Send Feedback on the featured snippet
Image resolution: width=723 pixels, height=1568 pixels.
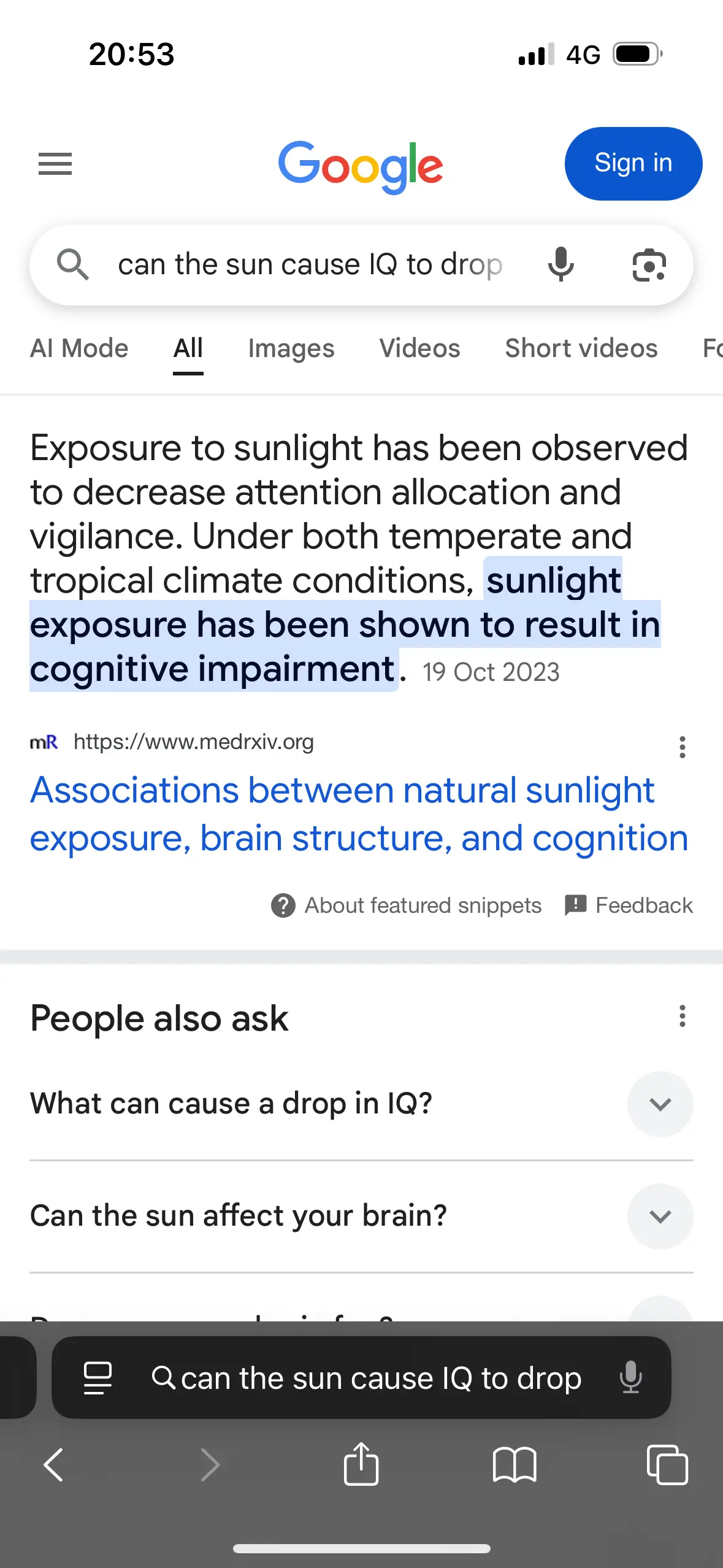629,905
